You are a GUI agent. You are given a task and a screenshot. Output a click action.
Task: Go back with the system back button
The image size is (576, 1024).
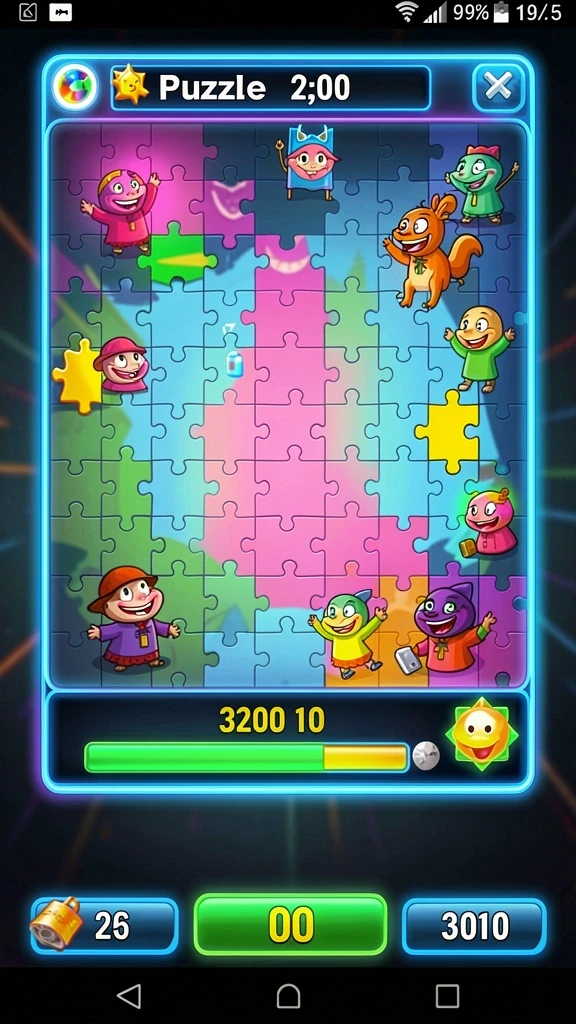[x=129, y=996]
